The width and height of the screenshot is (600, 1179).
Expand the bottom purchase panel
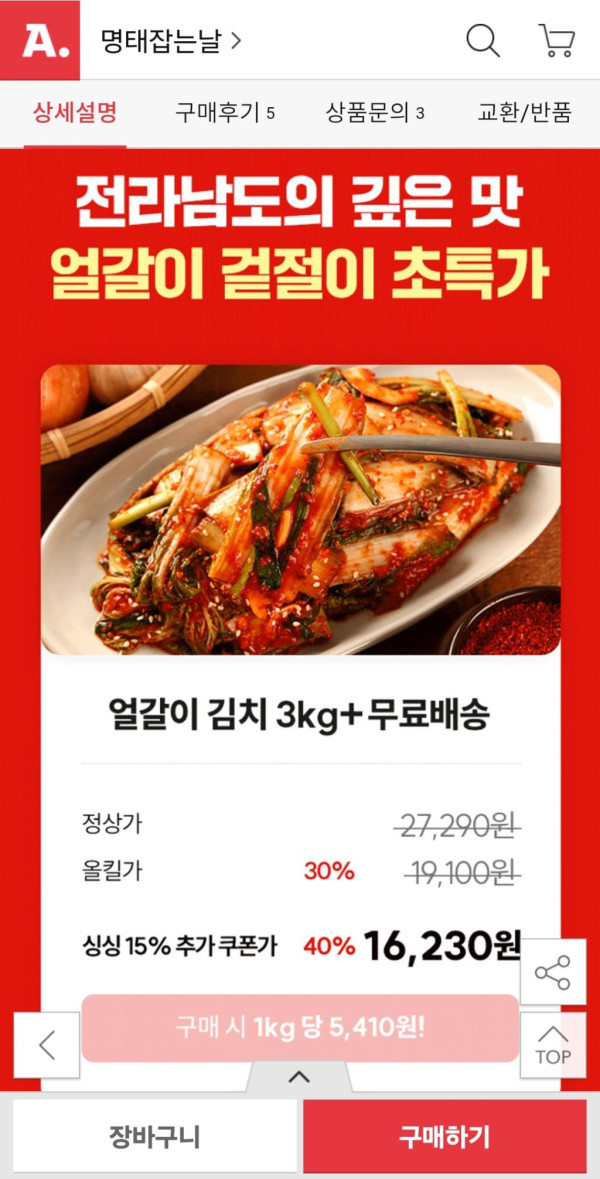299,1077
